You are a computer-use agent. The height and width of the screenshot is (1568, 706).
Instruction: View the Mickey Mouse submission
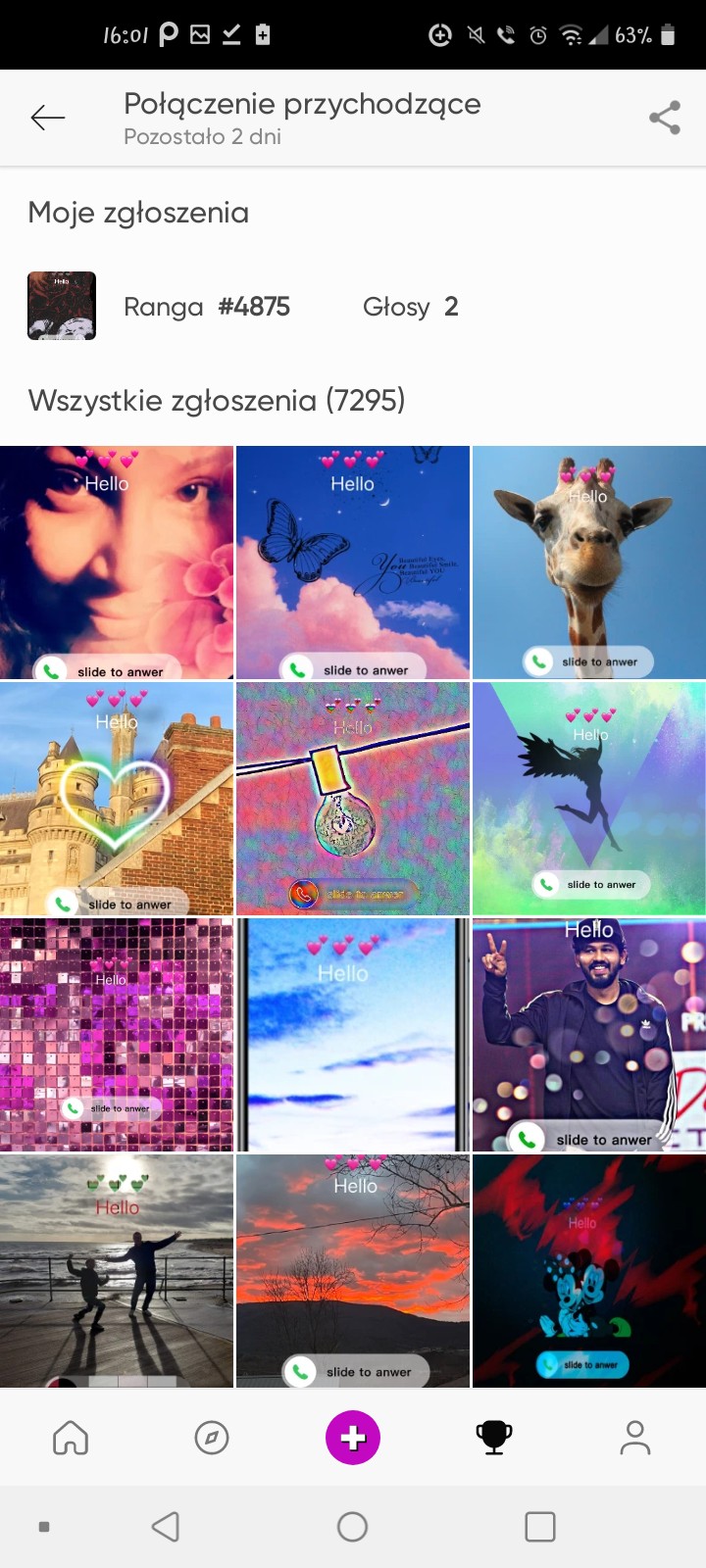click(588, 1270)
